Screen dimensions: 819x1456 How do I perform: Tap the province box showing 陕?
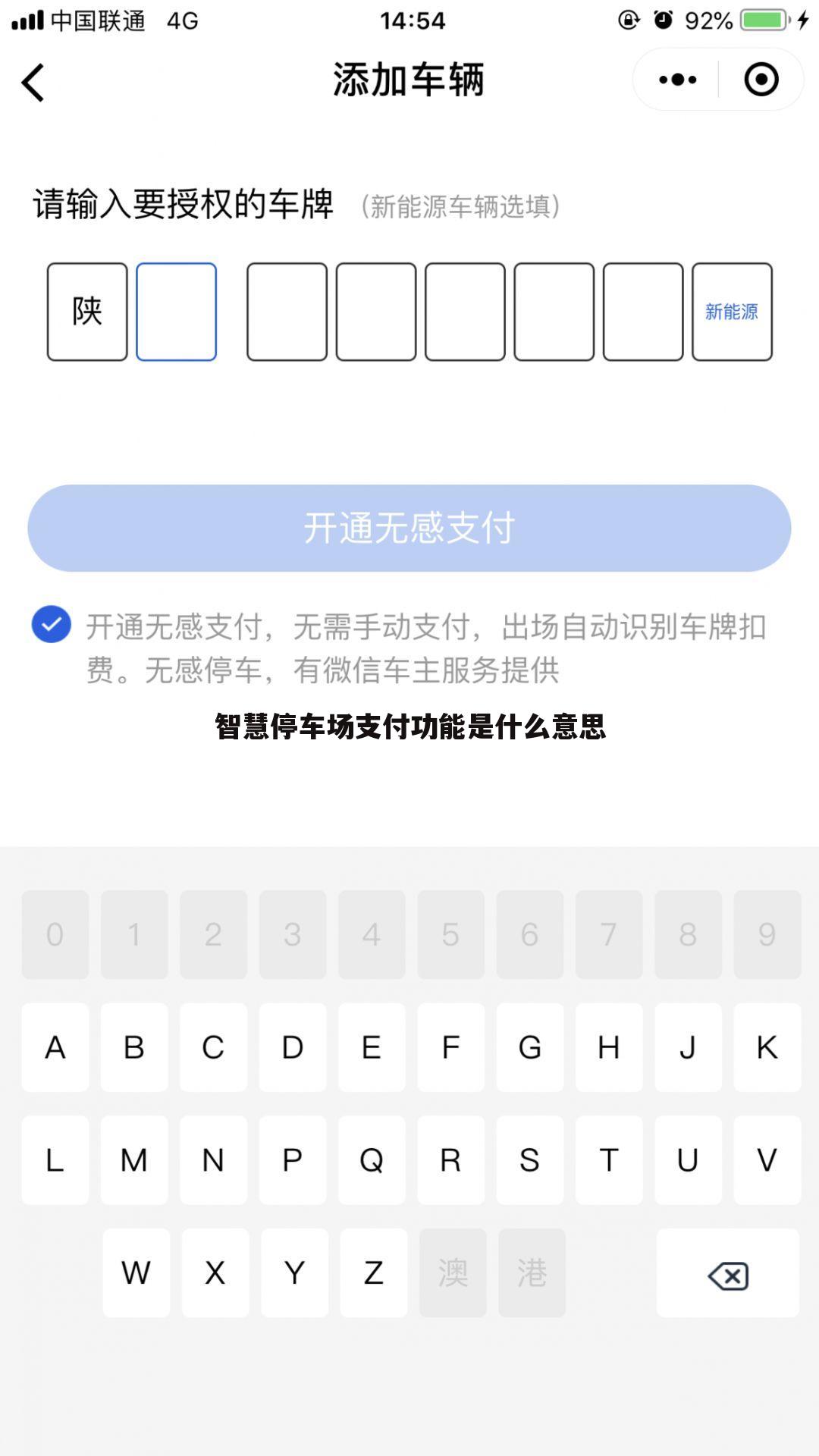coord(87,312)
